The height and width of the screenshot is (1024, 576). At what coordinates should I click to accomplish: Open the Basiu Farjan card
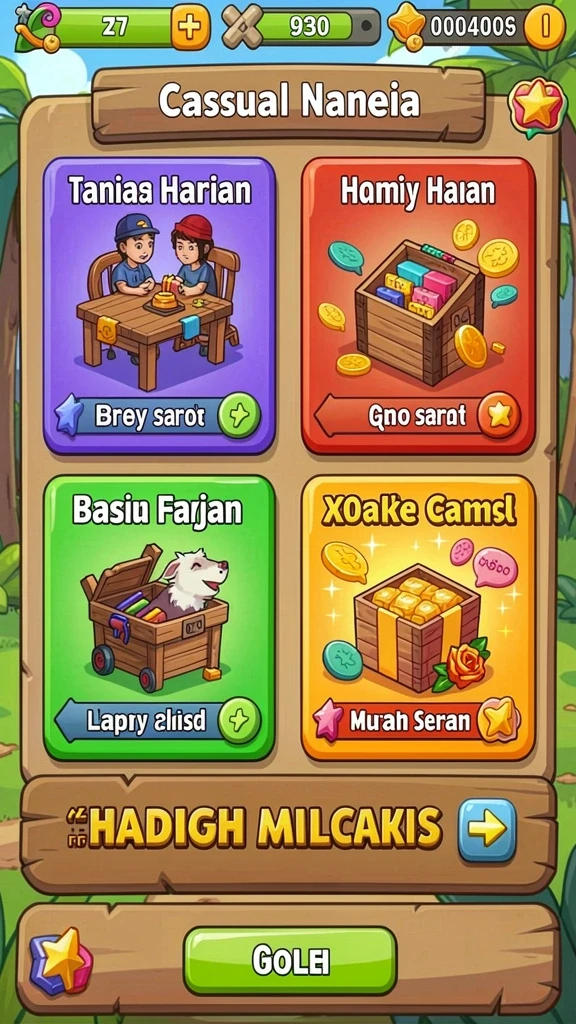coord(159,618)
